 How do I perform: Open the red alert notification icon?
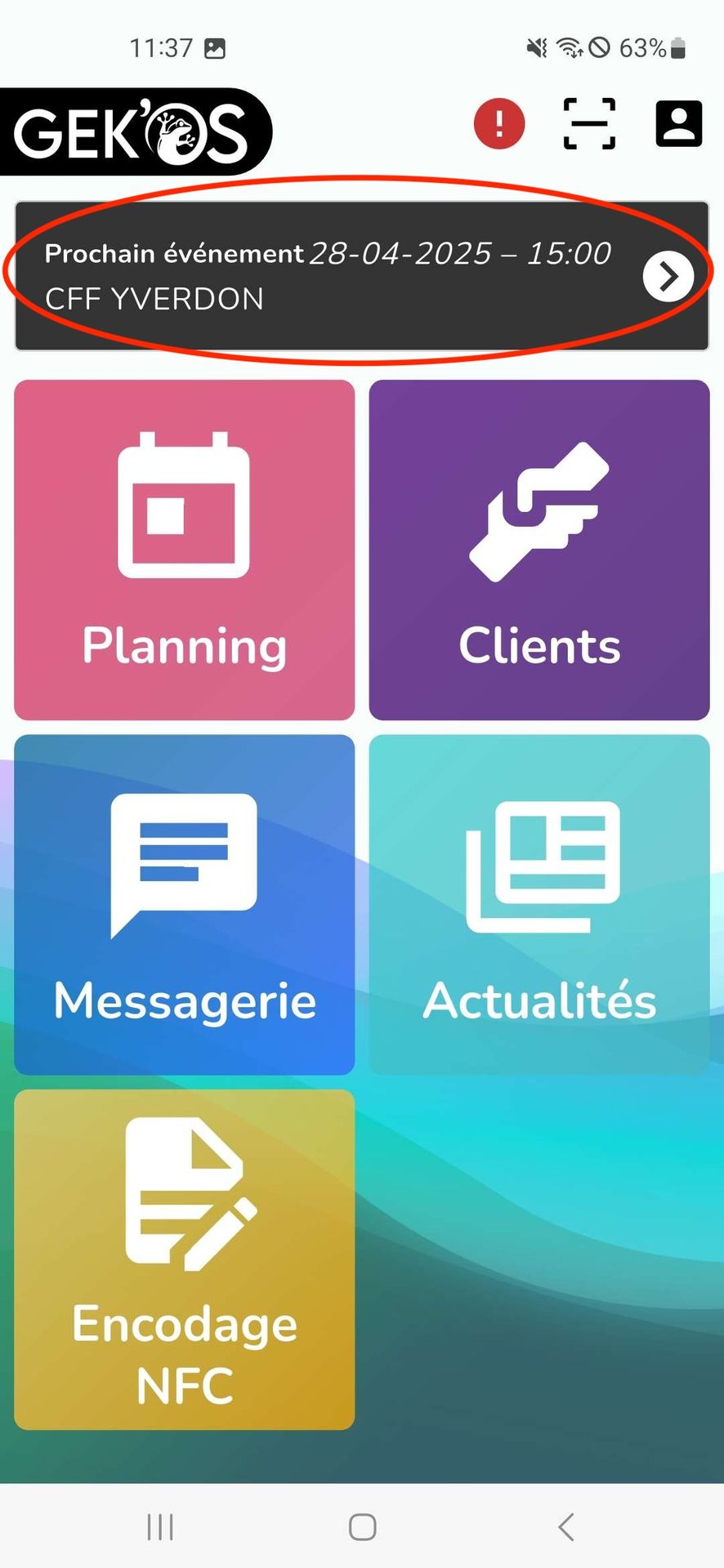[498, 124]
